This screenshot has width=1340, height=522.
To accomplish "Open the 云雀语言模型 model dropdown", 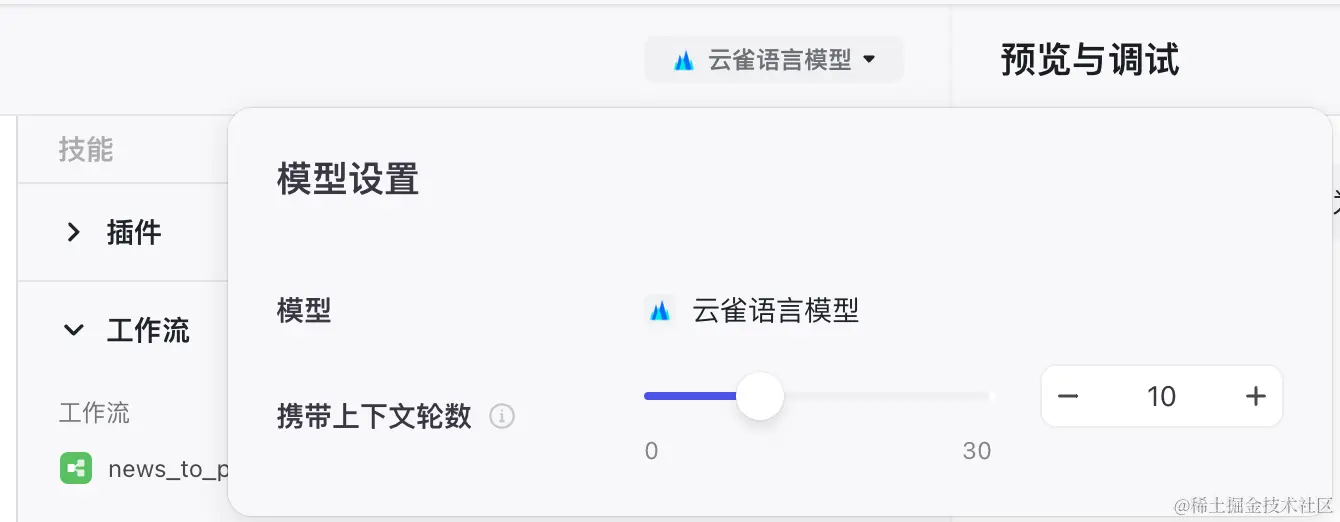I will (774, 60).
